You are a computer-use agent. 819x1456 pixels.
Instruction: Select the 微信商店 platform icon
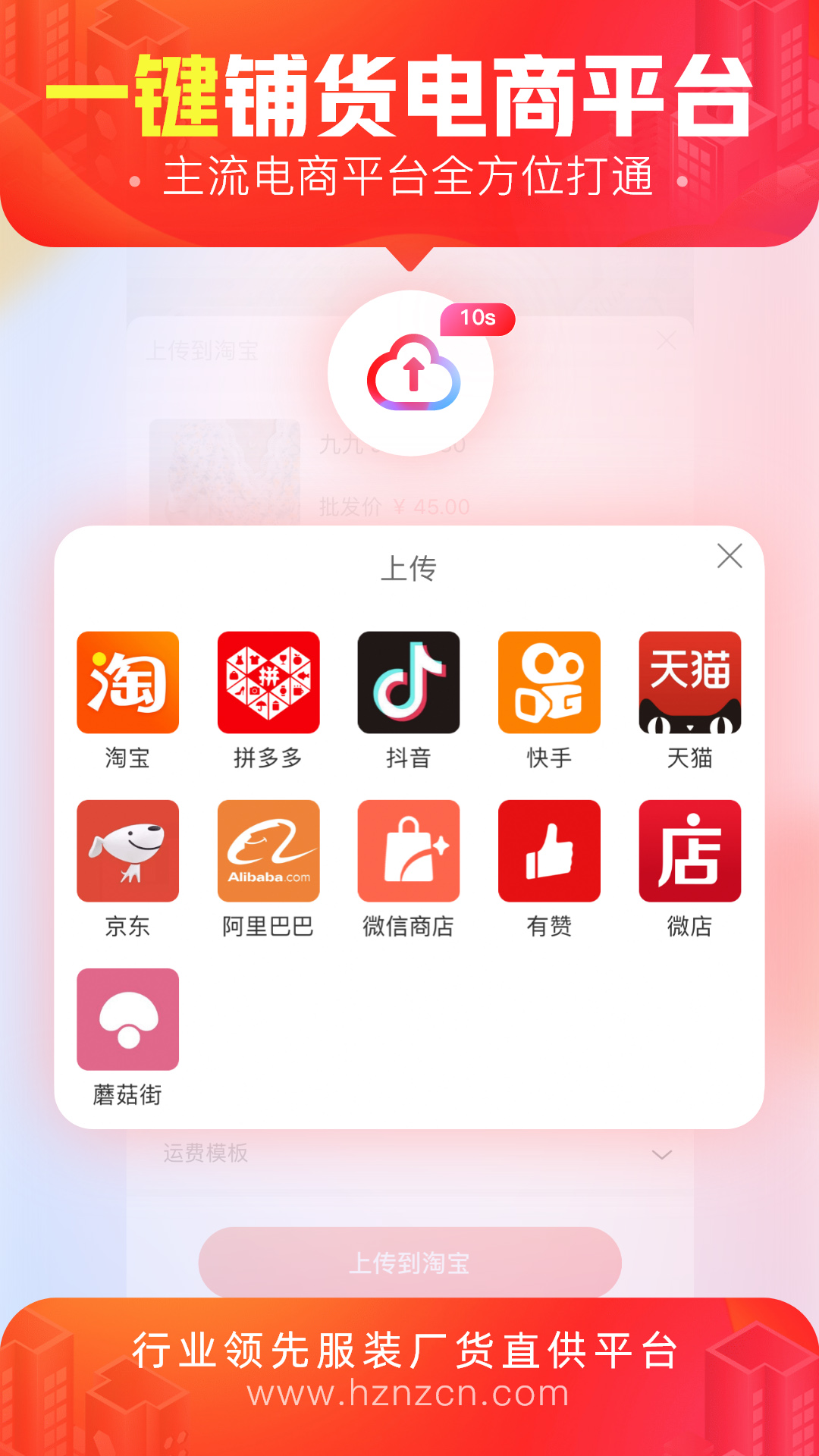(409, 851)
